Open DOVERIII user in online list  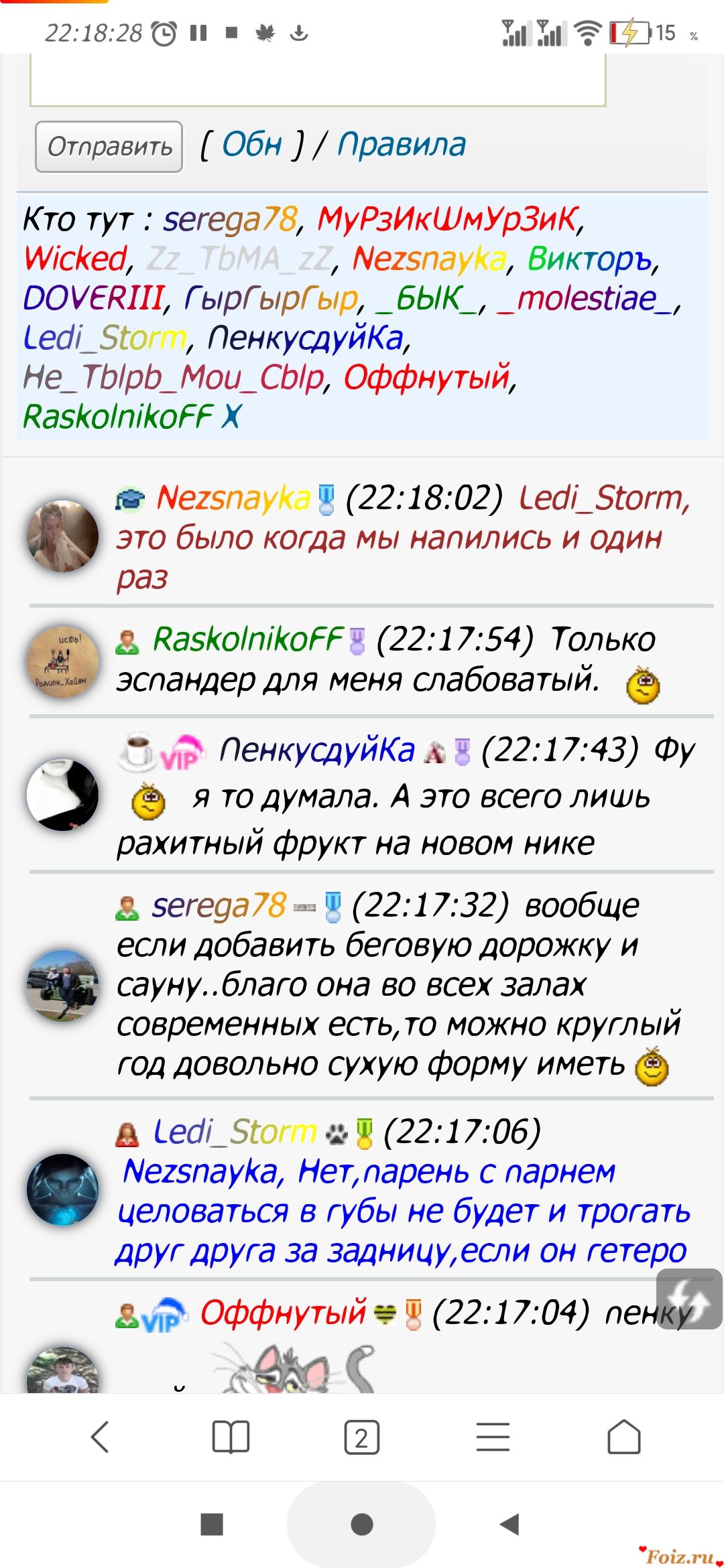[93, 298]
